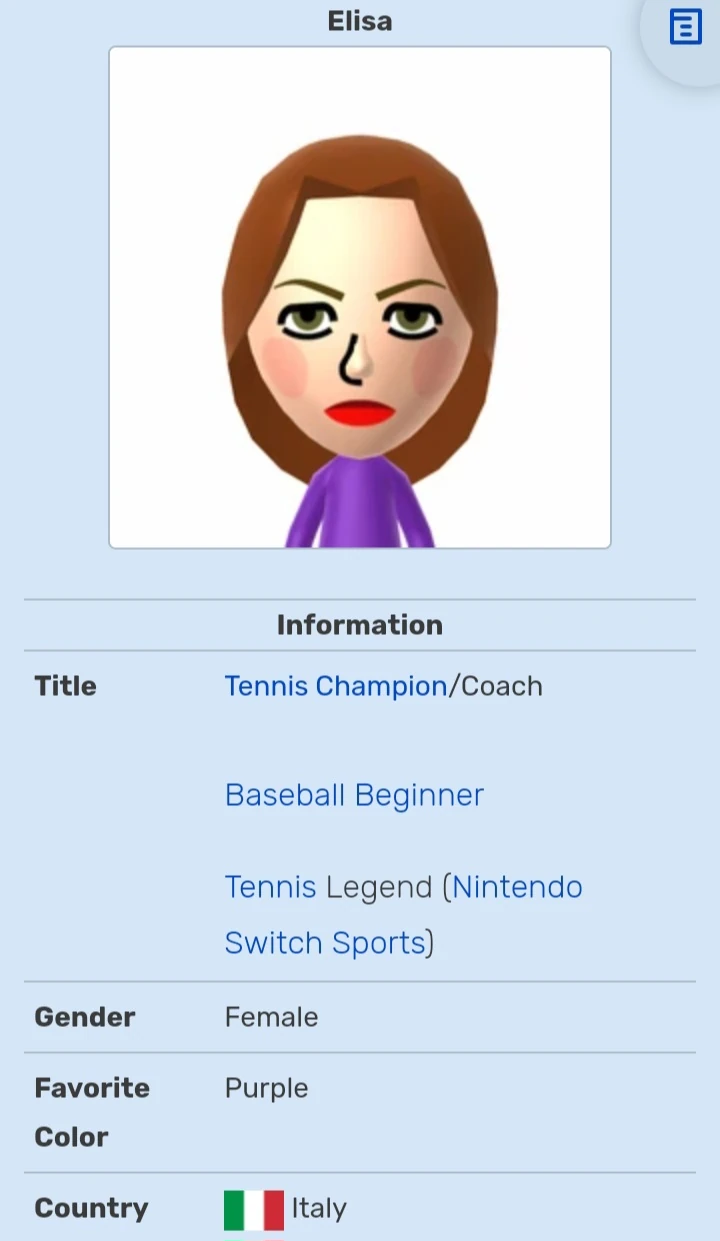Open the Tennis link in the Title row

pyautogui.click(x=270, y=887)
